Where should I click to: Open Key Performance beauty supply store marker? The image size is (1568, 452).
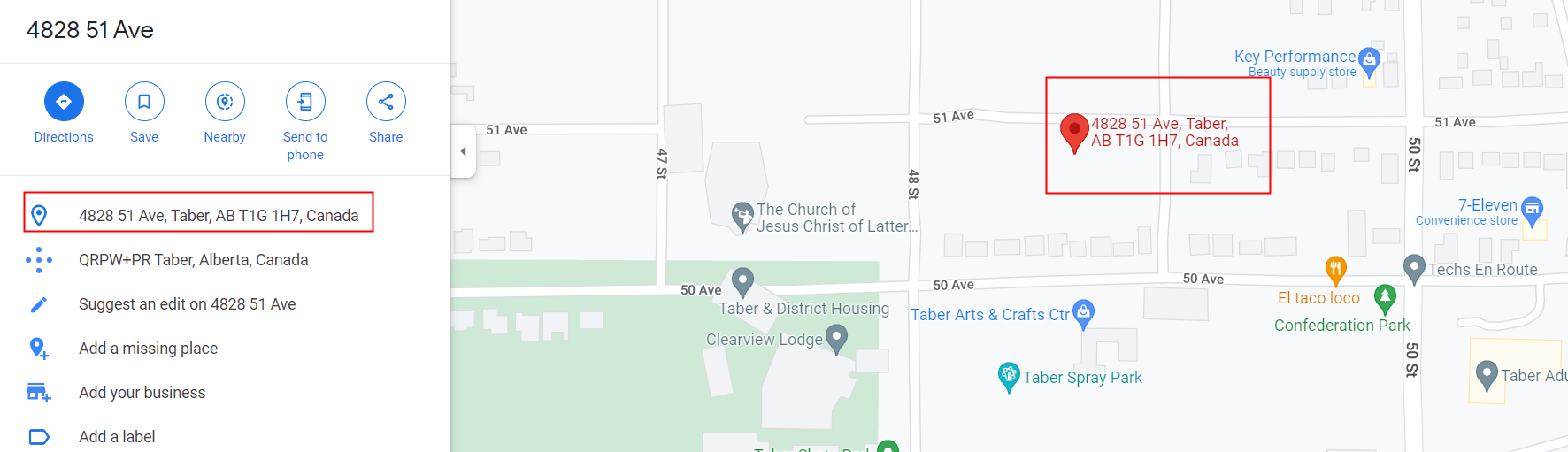1369,60
